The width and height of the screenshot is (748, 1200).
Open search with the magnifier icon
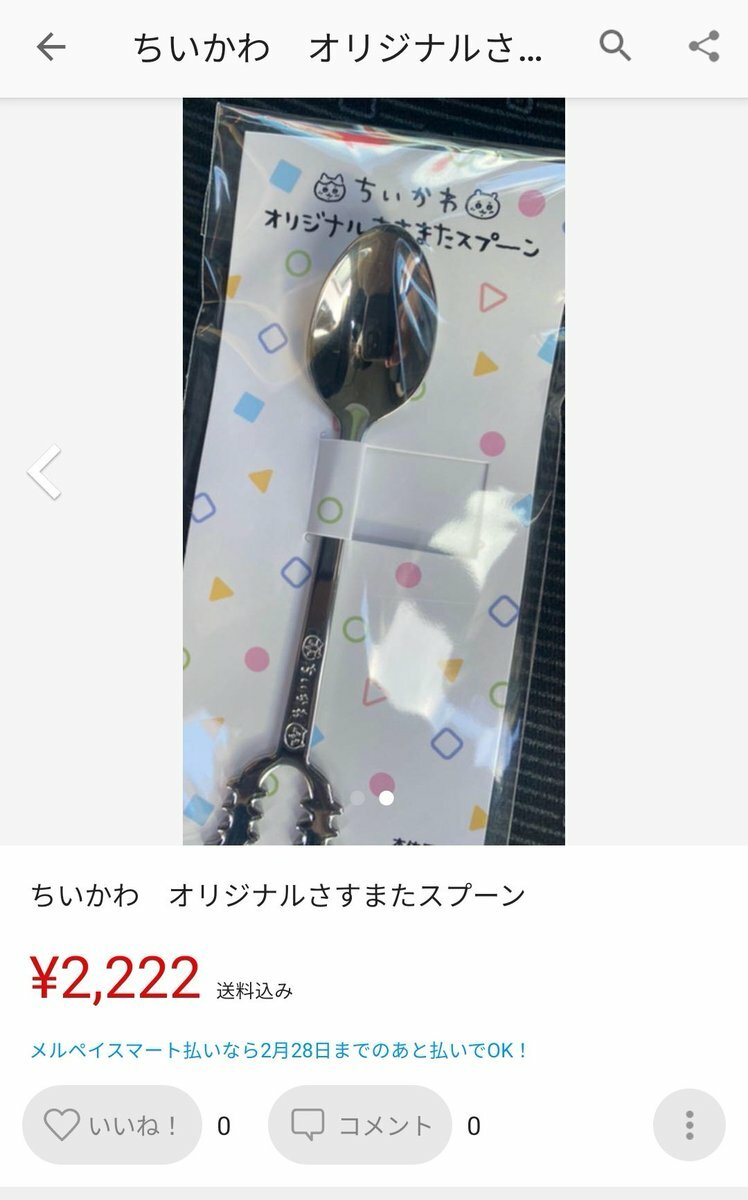615,46
